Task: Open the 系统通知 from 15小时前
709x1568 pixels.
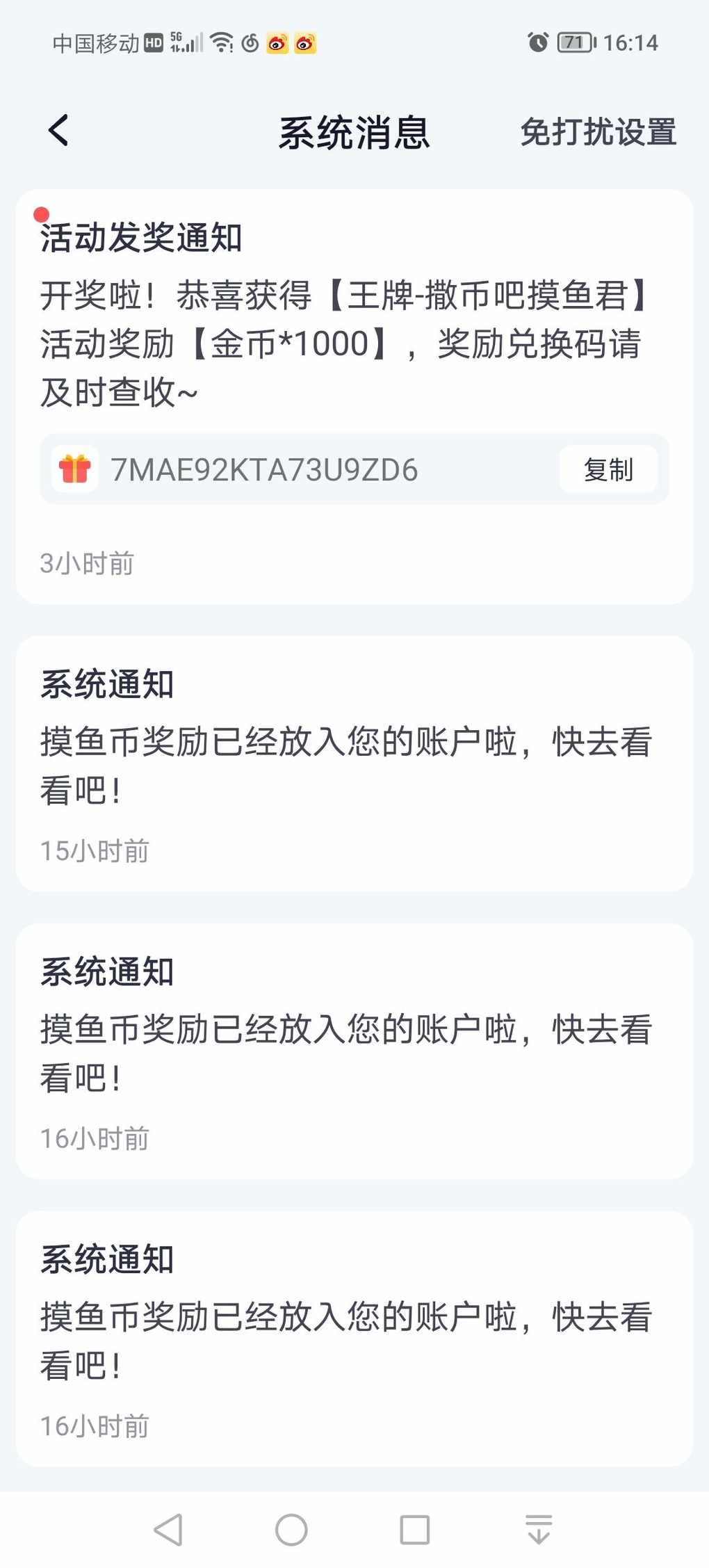Action: [x=354, y=763]
